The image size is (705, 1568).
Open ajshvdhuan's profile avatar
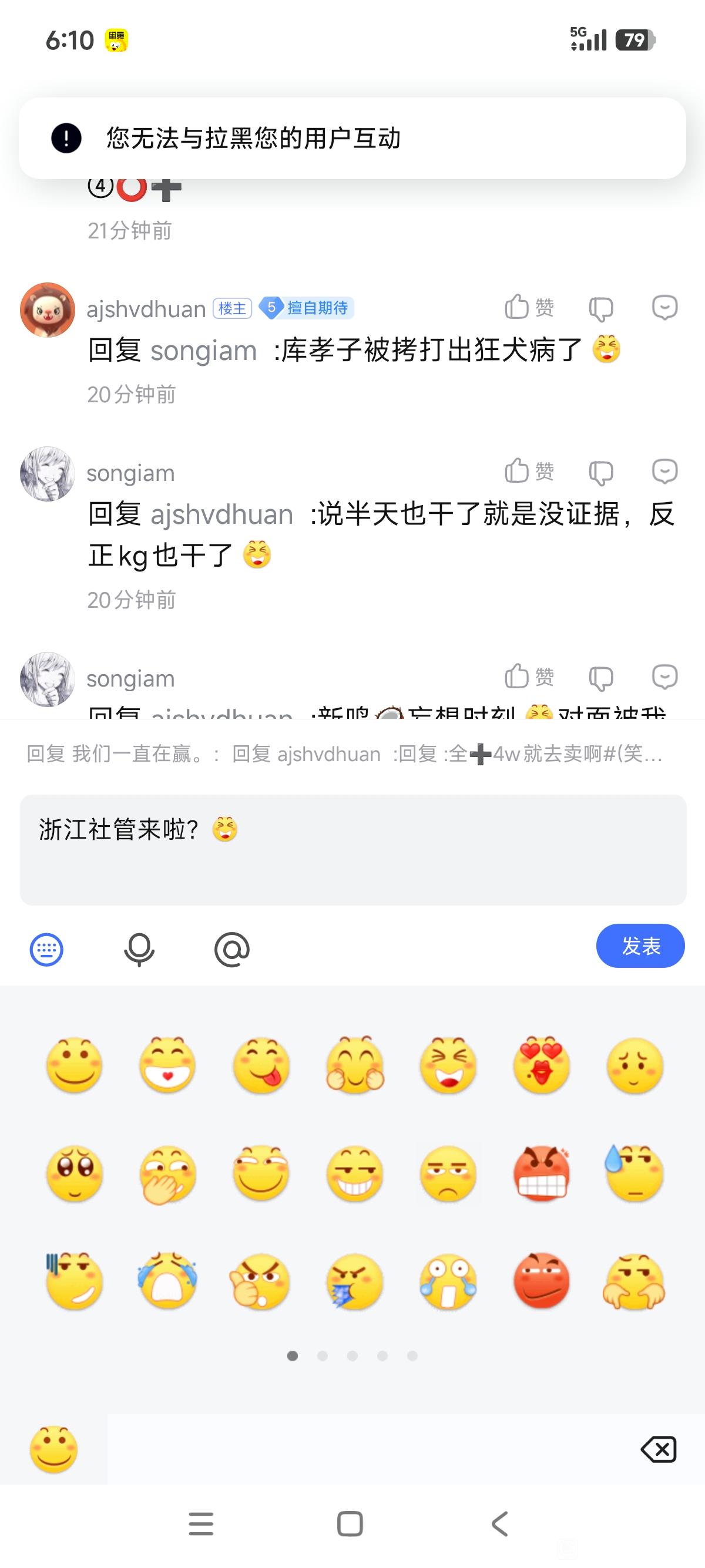[48, 309]
